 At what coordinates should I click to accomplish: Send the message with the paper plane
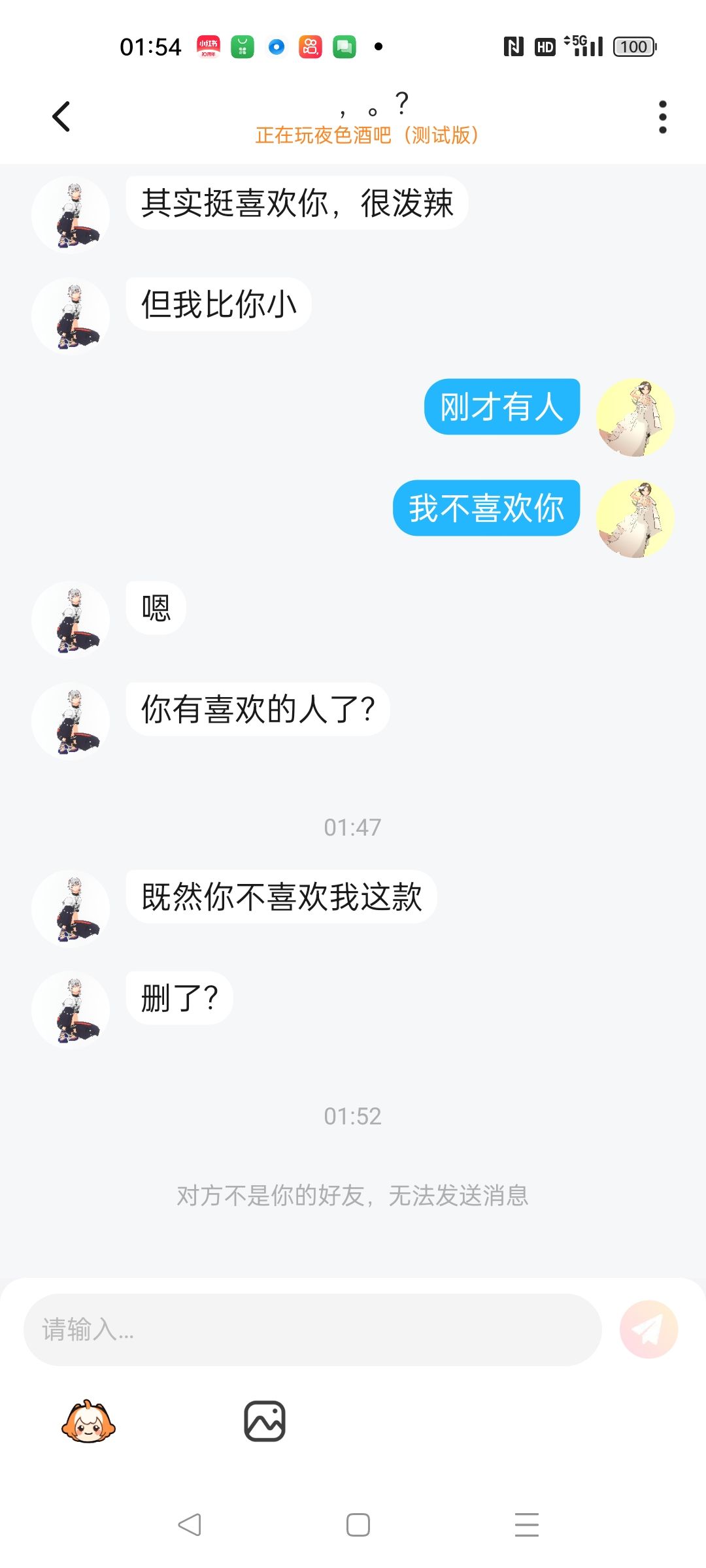(648, 1330)
